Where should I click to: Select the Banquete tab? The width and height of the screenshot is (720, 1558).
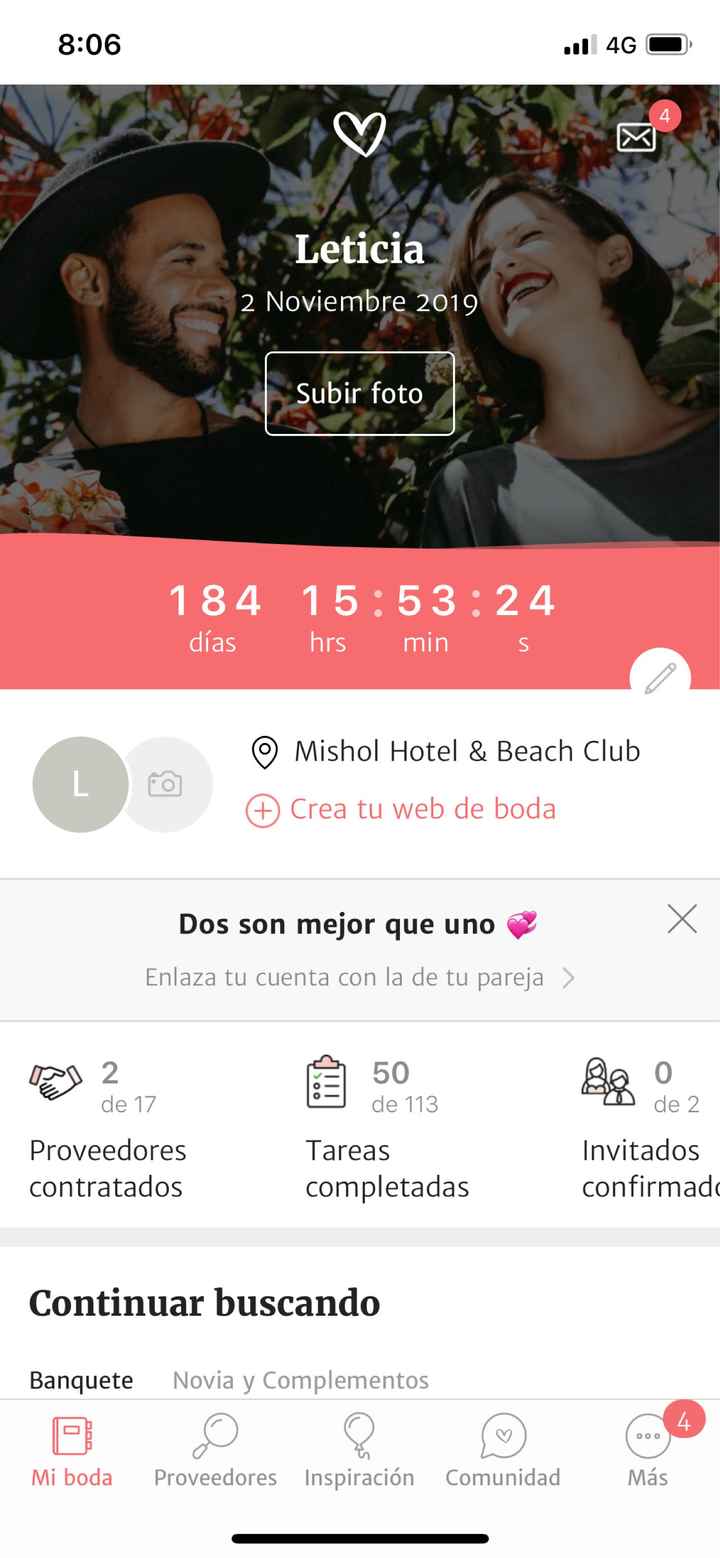[x=81, y=1380]
